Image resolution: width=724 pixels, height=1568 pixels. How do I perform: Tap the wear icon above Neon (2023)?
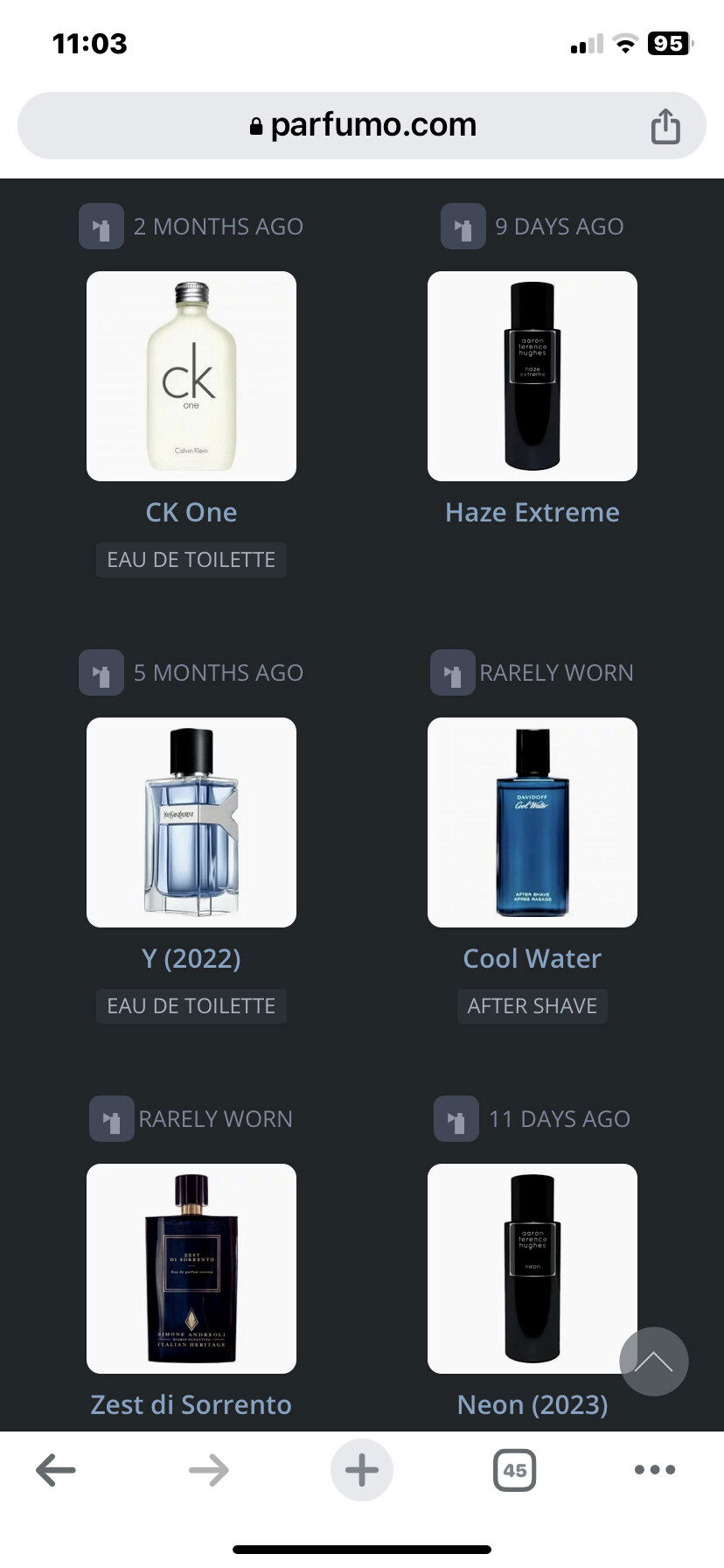456,1119
